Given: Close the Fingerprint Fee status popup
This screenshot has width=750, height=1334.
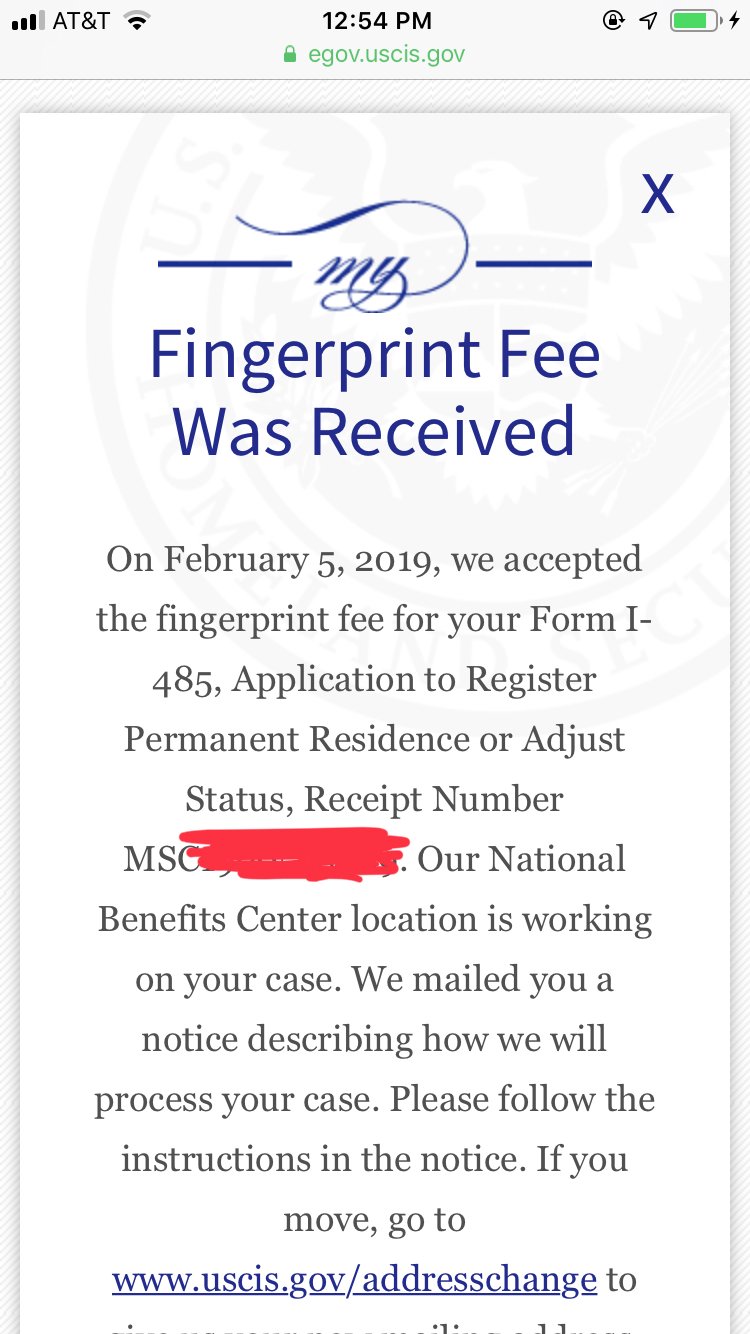Looking at the screenshot, I should click(657, 194).
